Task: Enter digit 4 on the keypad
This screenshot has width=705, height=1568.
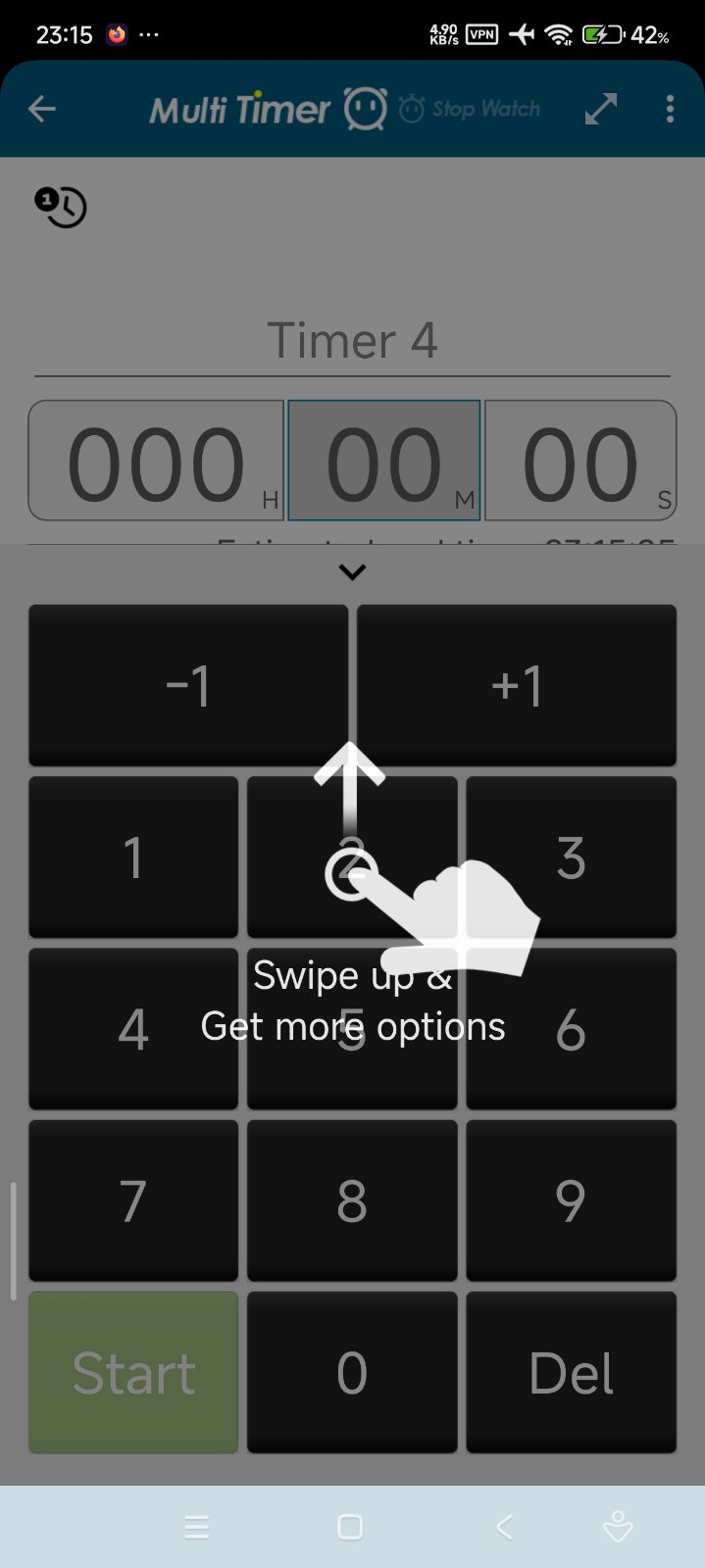Action: click(x=133, y=1029)
